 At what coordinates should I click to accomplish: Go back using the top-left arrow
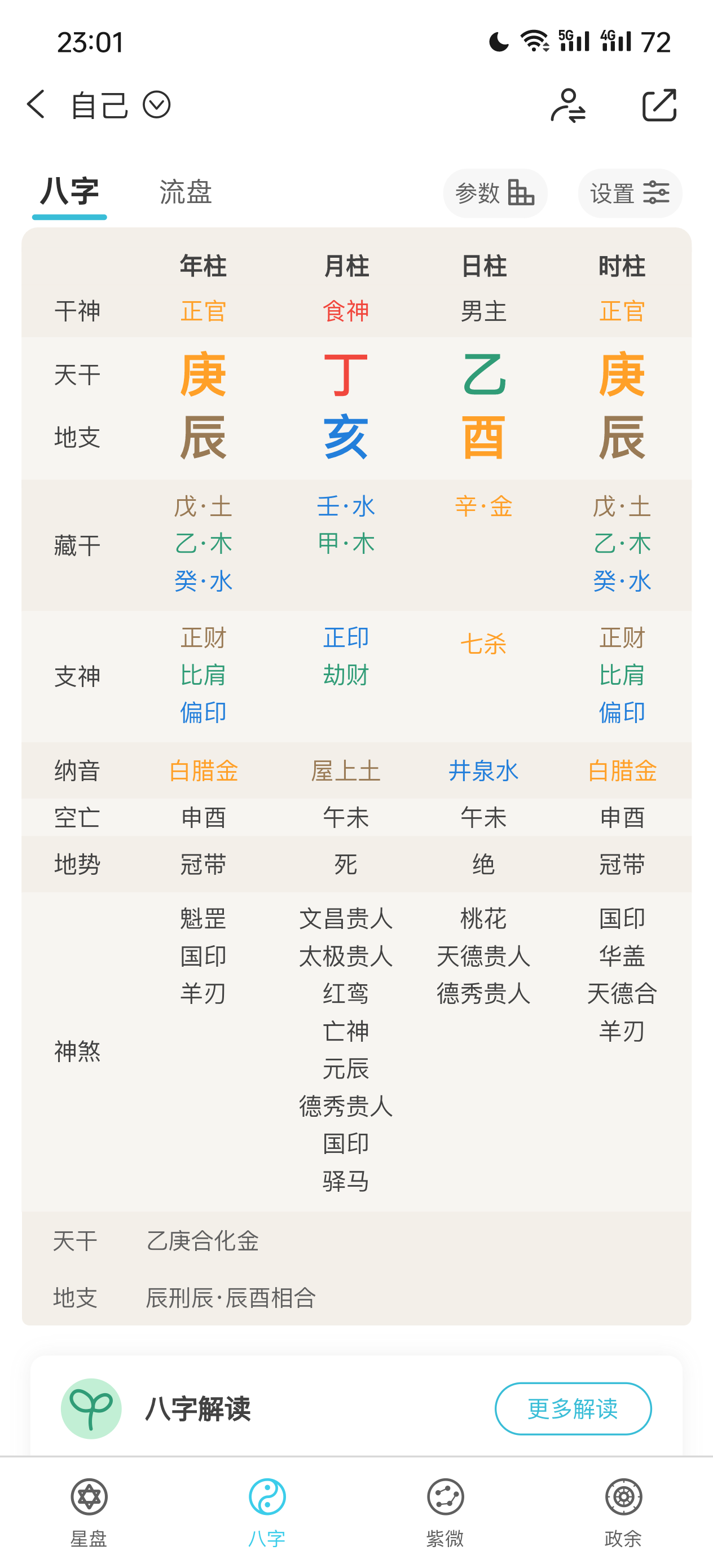click(37, 105)
